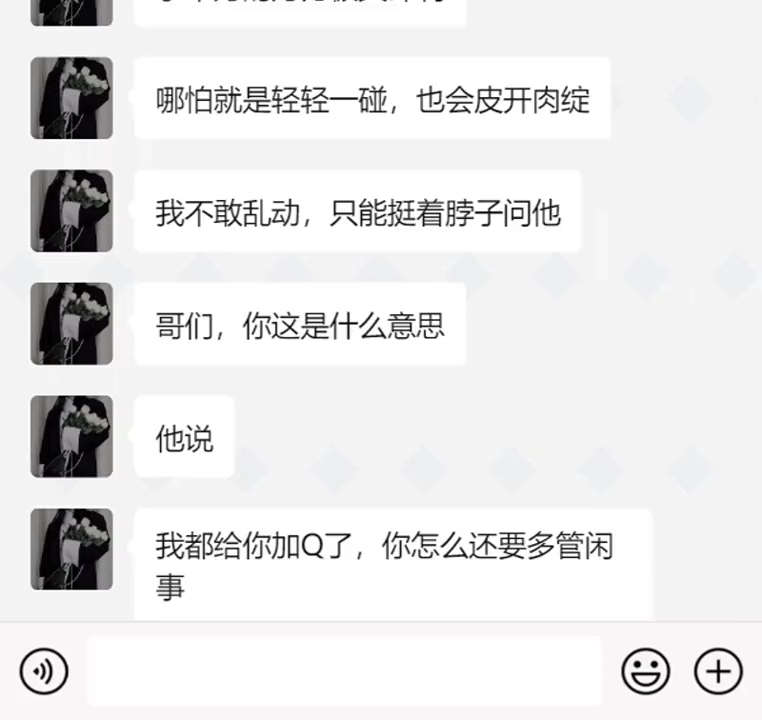Tap avatar beside '哥们，你这是什么意思' message

point(71,323)
